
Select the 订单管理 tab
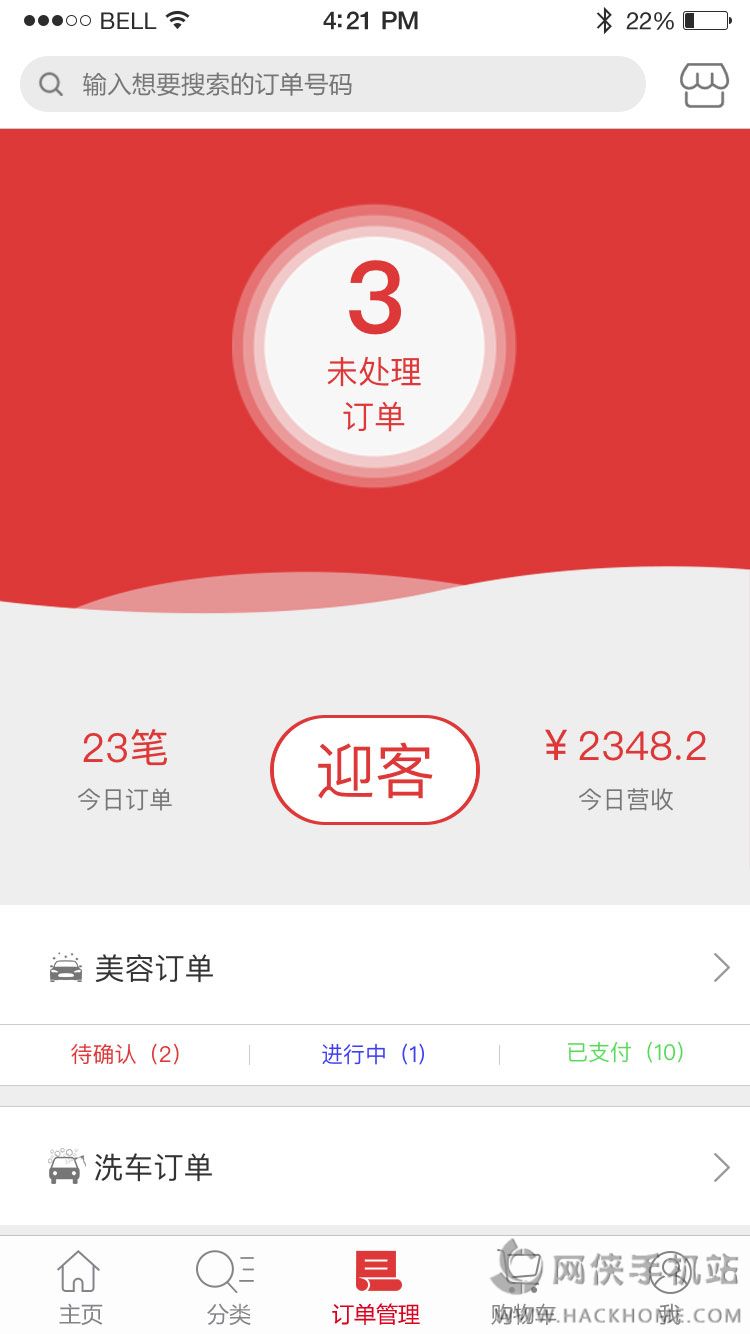point(376,1288)
